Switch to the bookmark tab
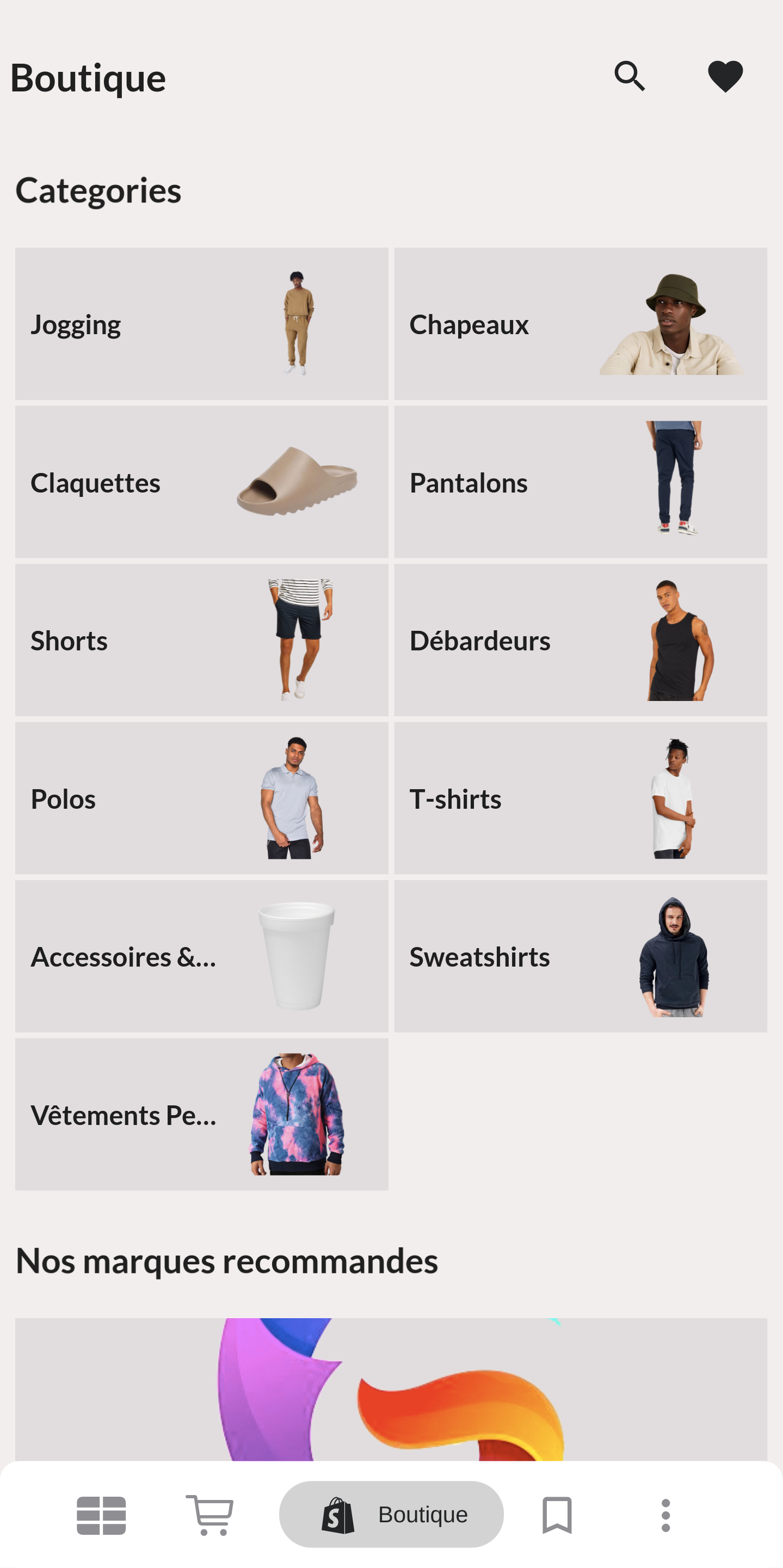The width and height of the screenshot is (783, 1568). tap(557, 1515)
